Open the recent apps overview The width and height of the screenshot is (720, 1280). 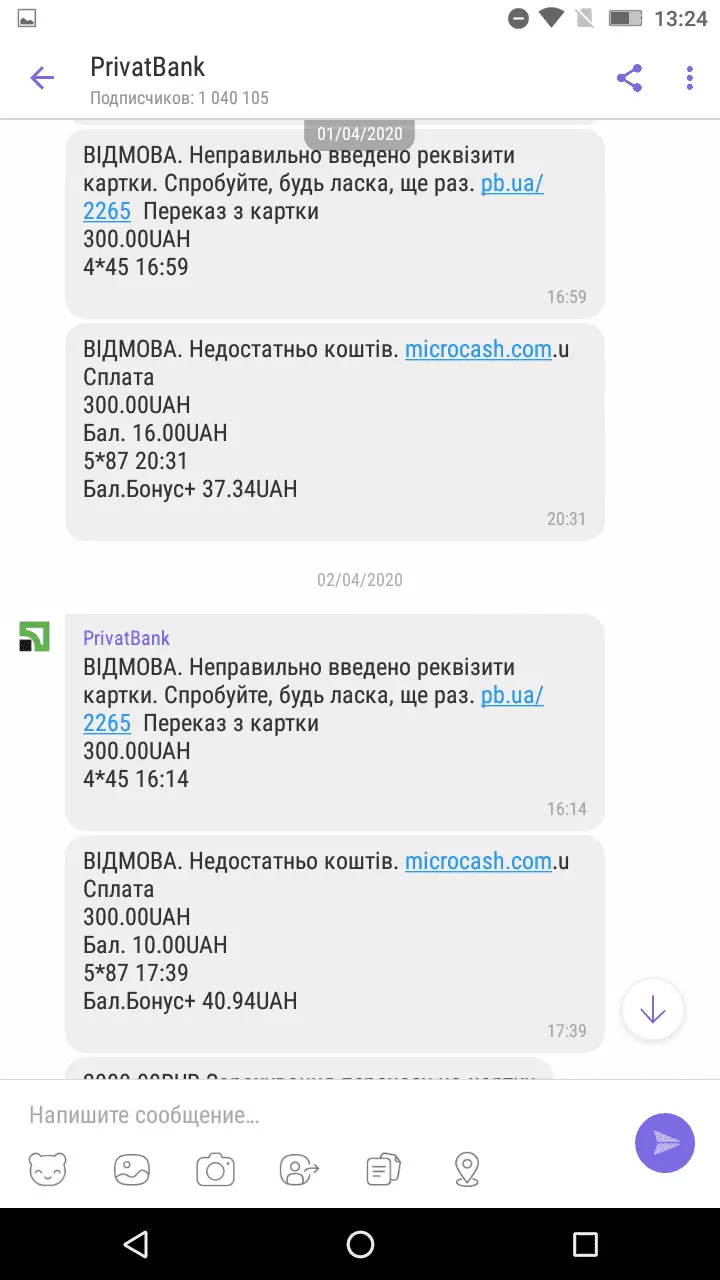coord(585,1244)
